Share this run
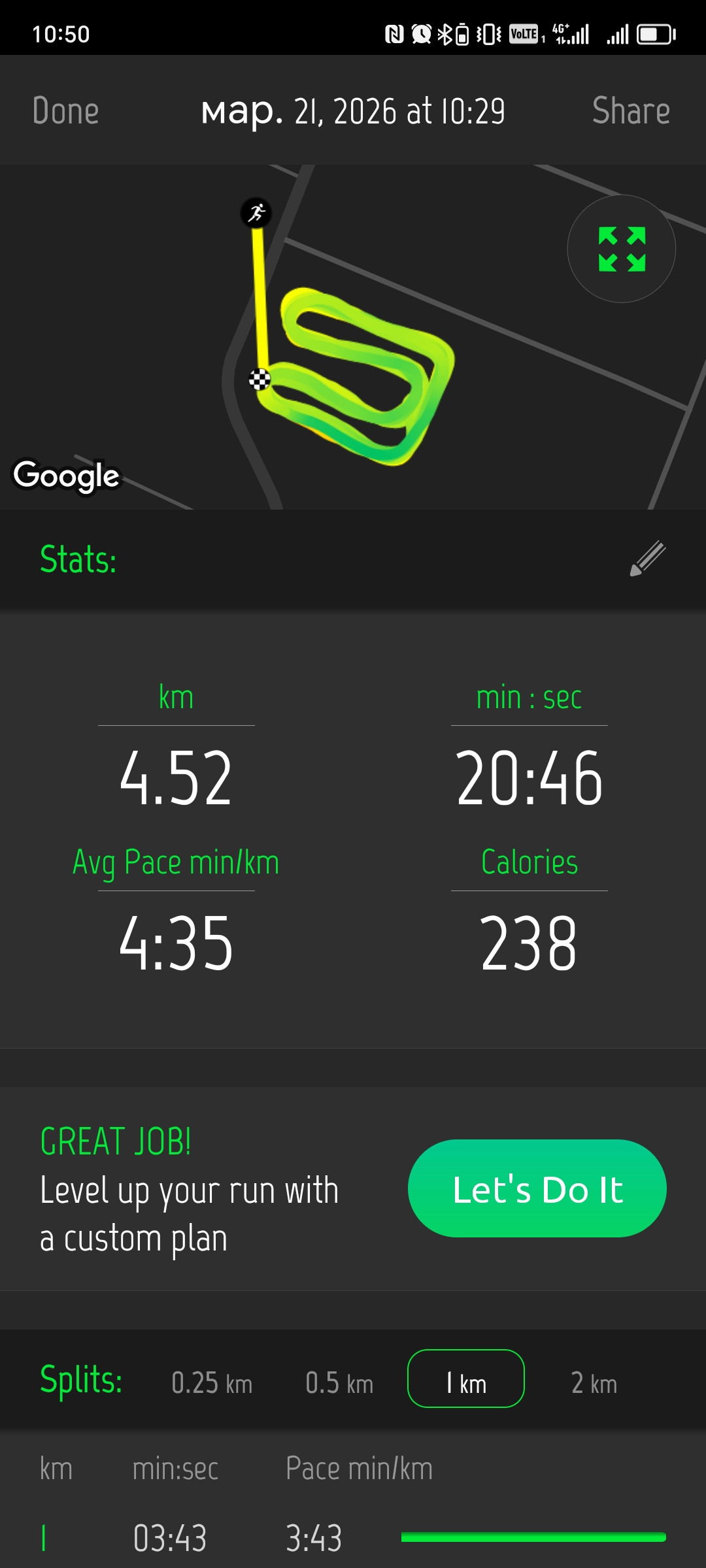 (631, 110)
